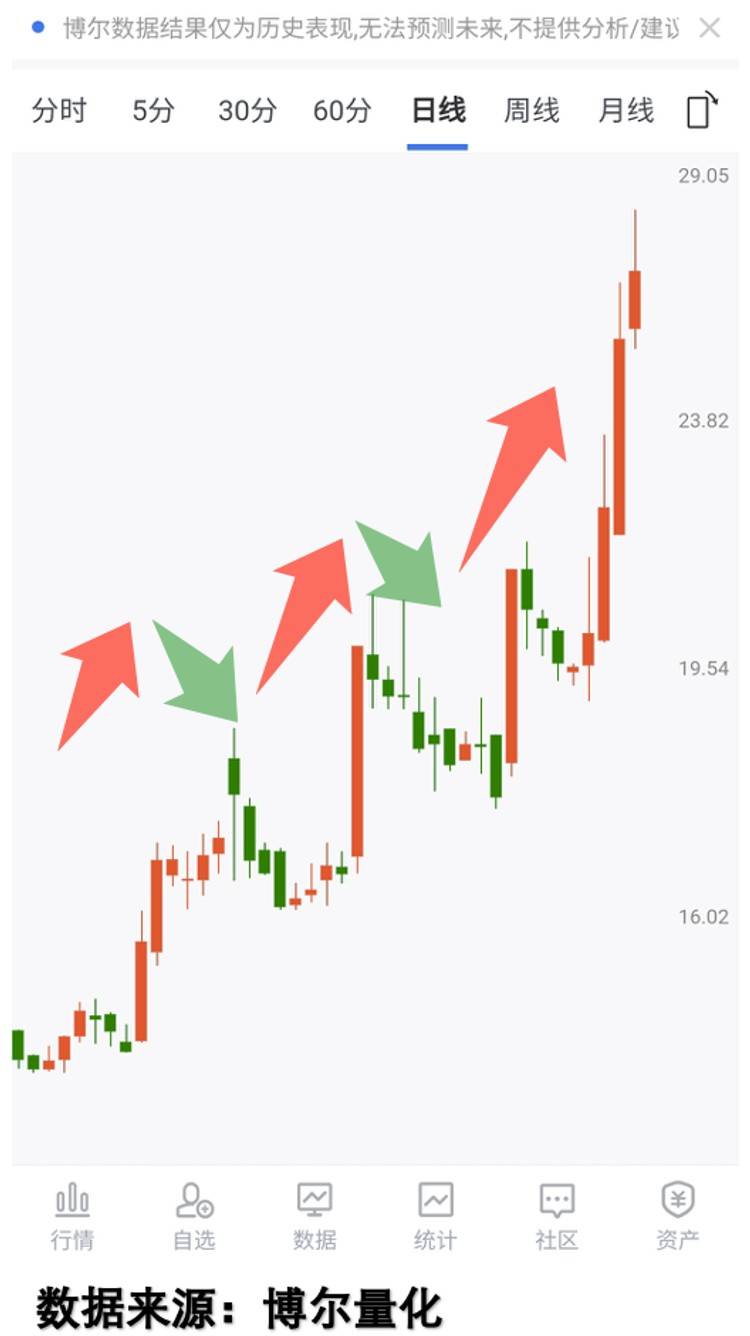750x1336 pixels.
Task: Switch to the 60分 chart tab
Action: coord(341,110)
